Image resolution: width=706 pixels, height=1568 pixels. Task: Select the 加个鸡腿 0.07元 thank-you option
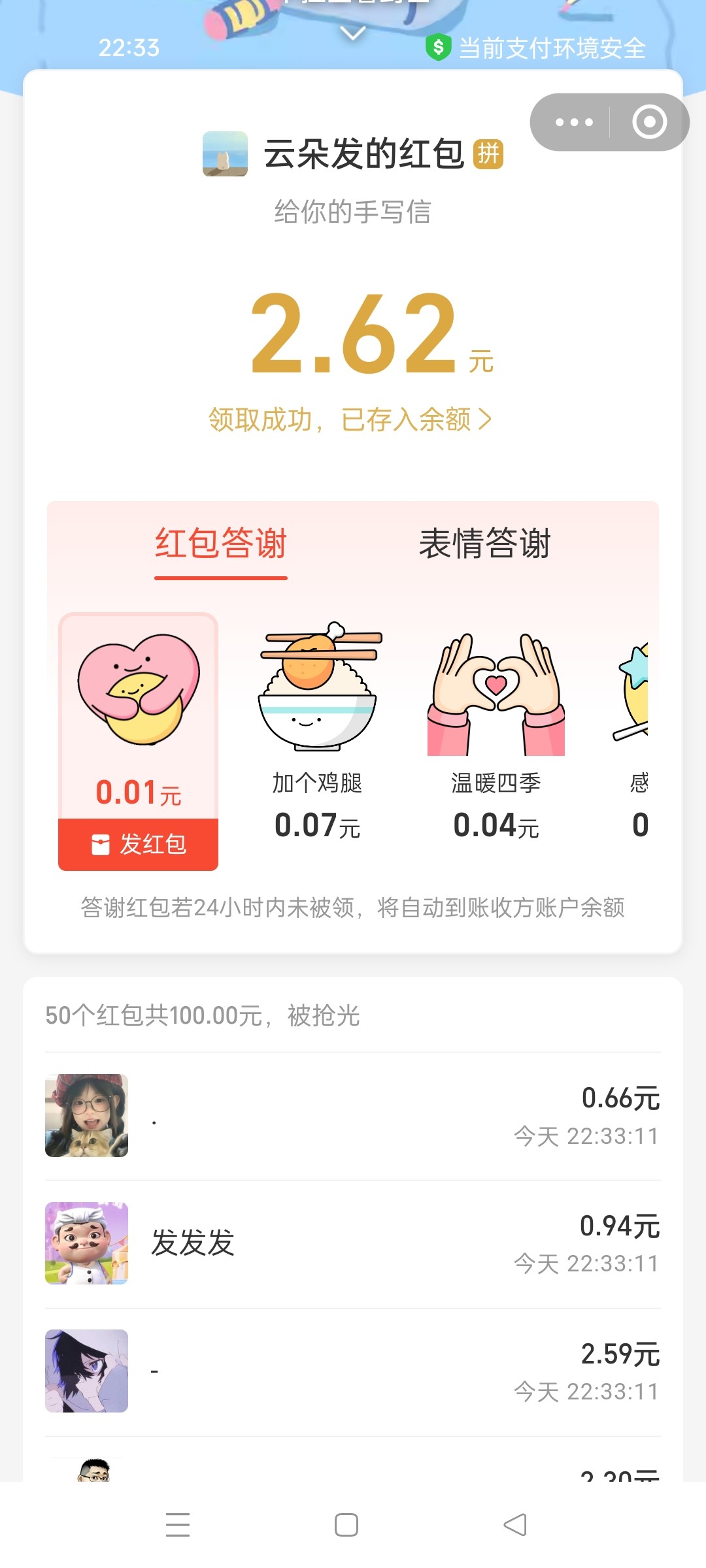tap(318, 732)
